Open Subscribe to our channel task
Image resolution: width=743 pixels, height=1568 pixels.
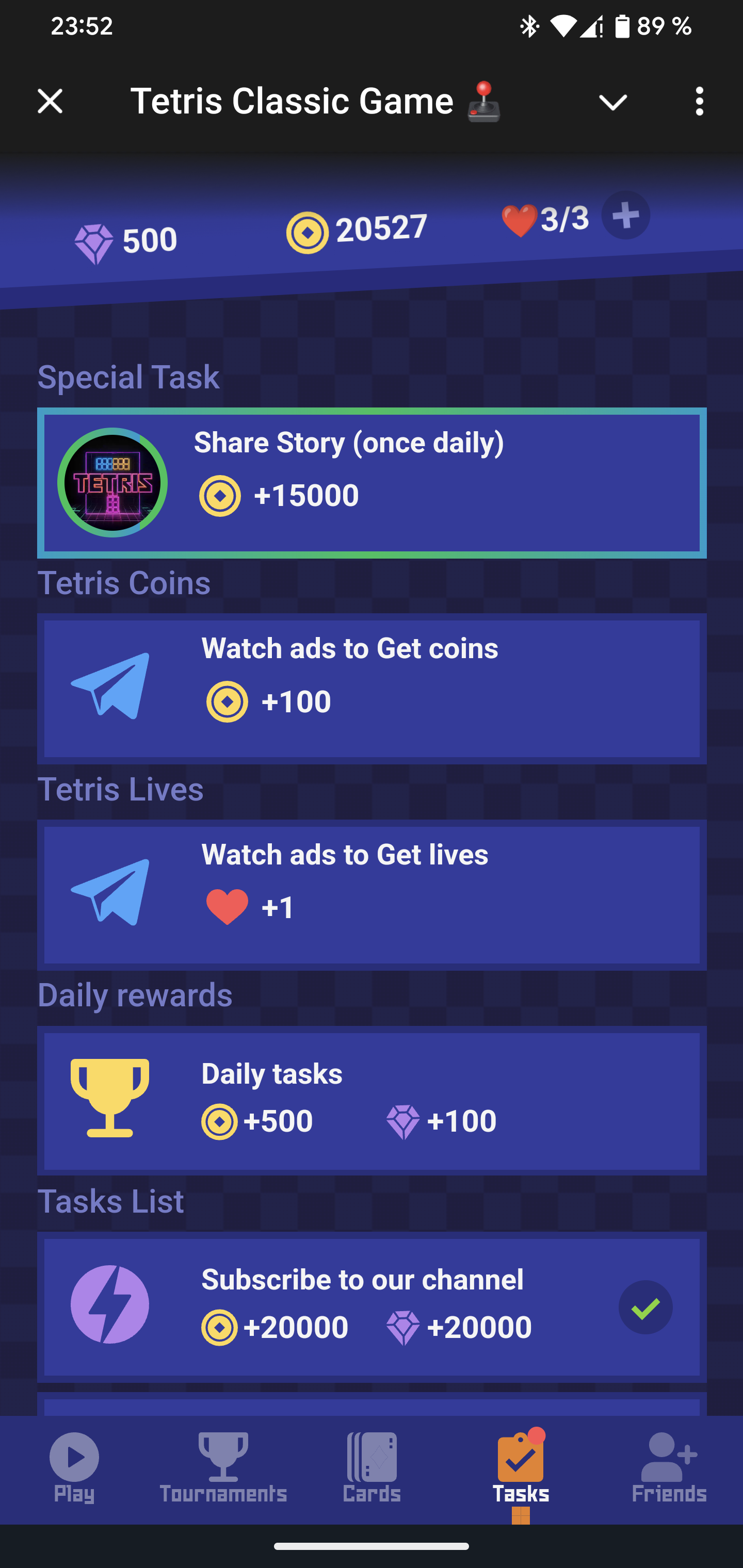[372, 1306]
